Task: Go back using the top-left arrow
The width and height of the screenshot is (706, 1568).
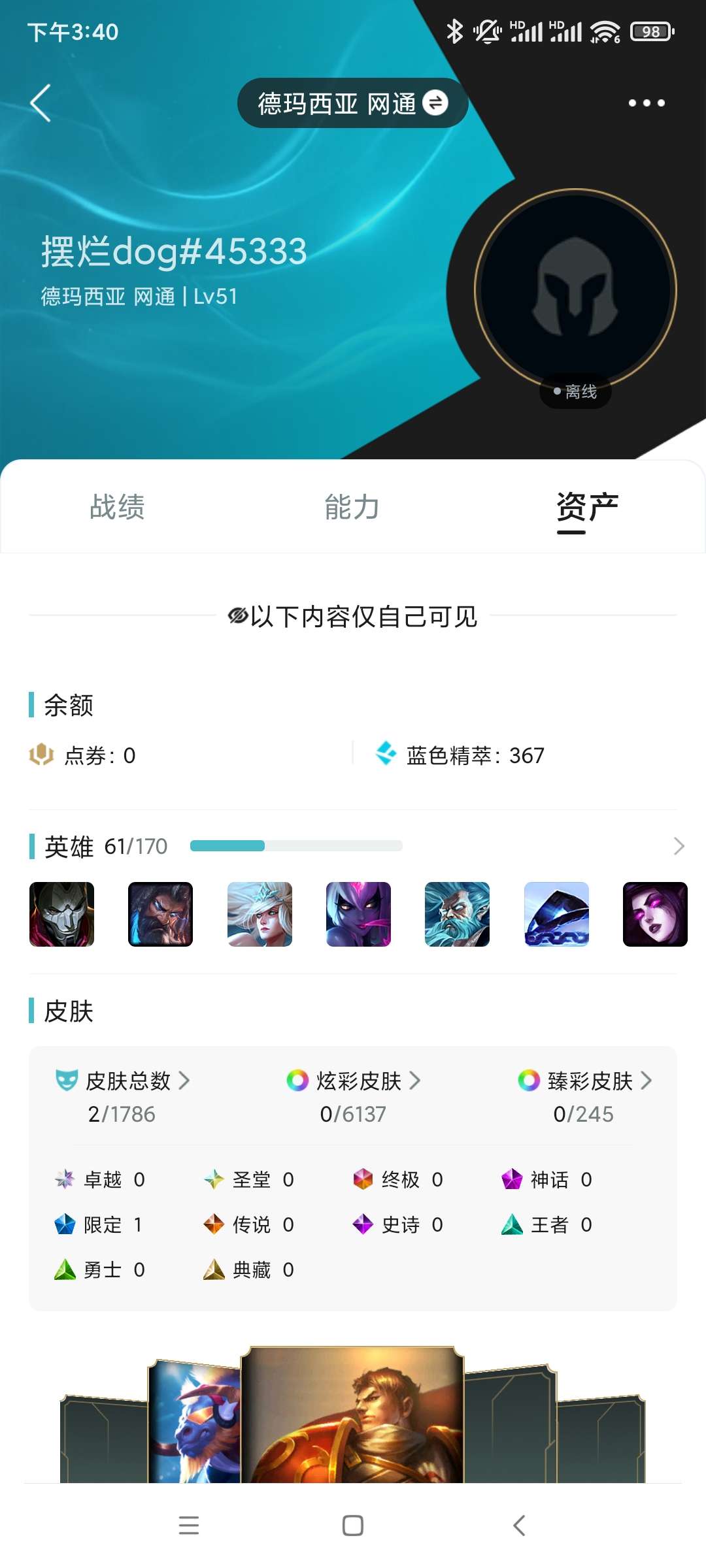Action: click(41, 103)
